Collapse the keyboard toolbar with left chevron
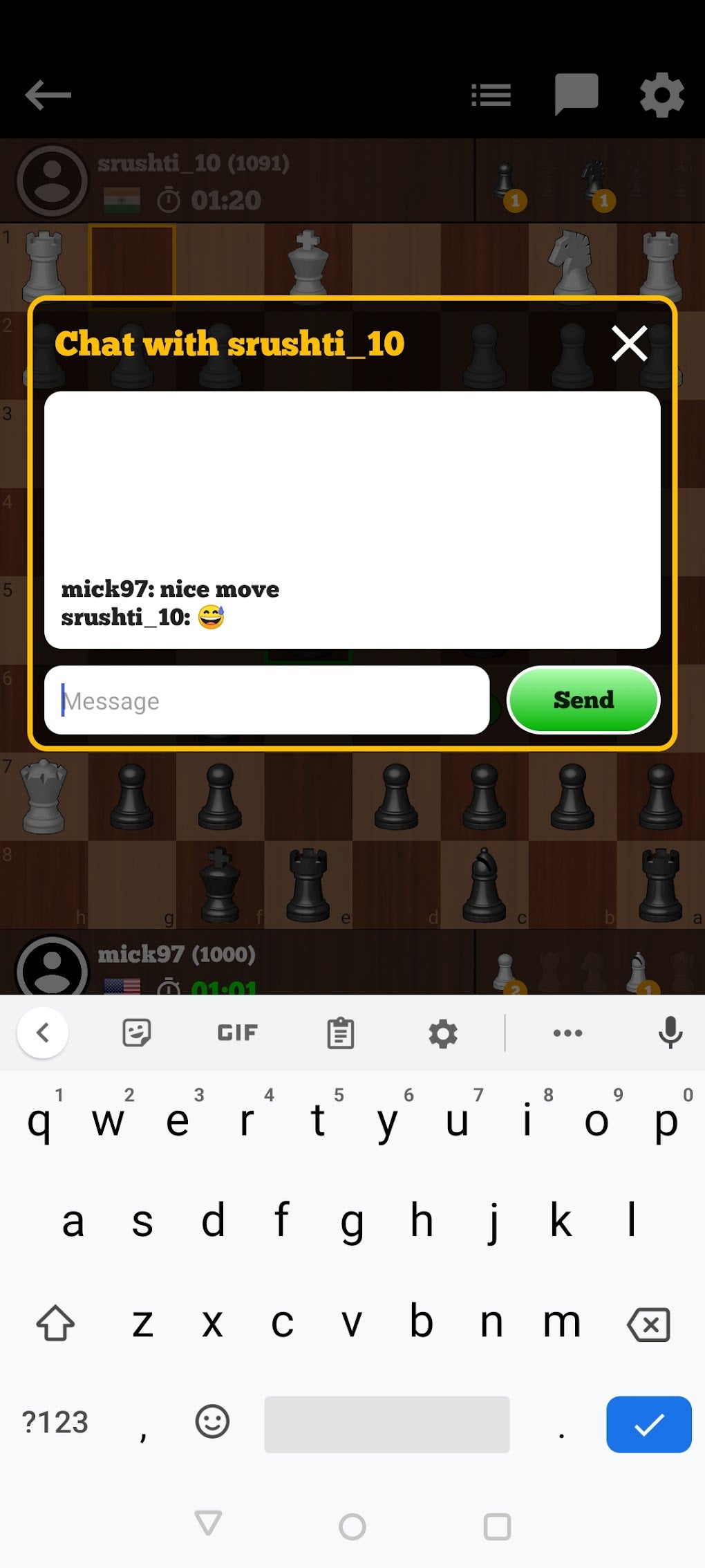Image resolution: width=705 pixels, height=1568 pixels. pyautogui.click(x=43, y=1033)
